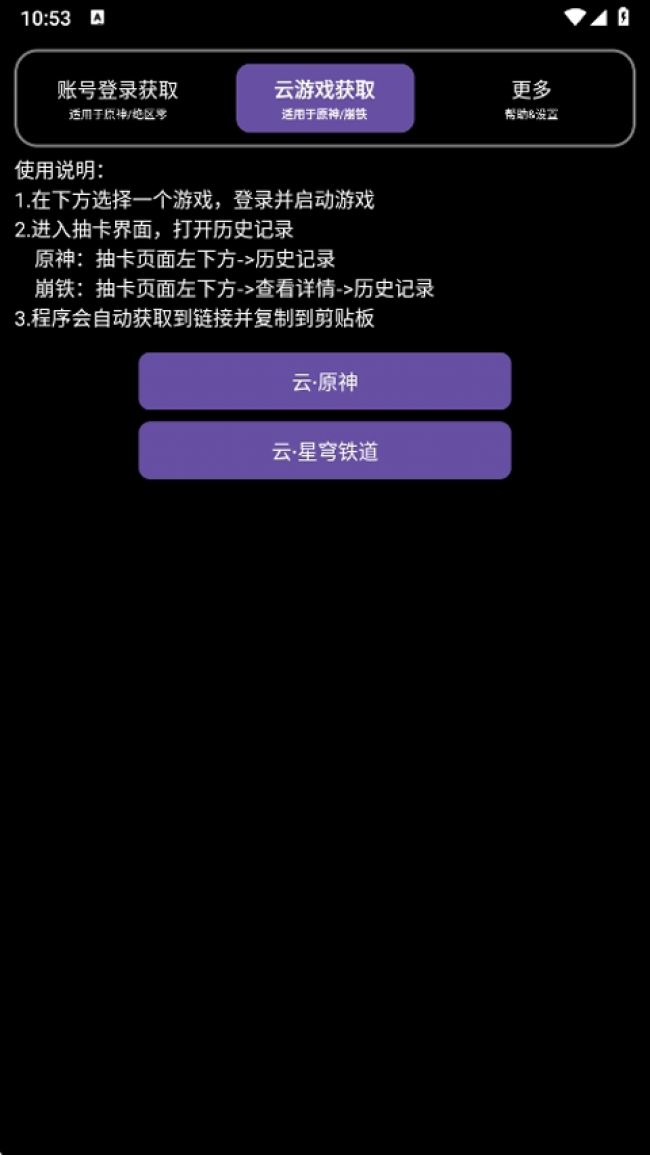
Task: Open the 更多 tab
Action: [531, 98]
